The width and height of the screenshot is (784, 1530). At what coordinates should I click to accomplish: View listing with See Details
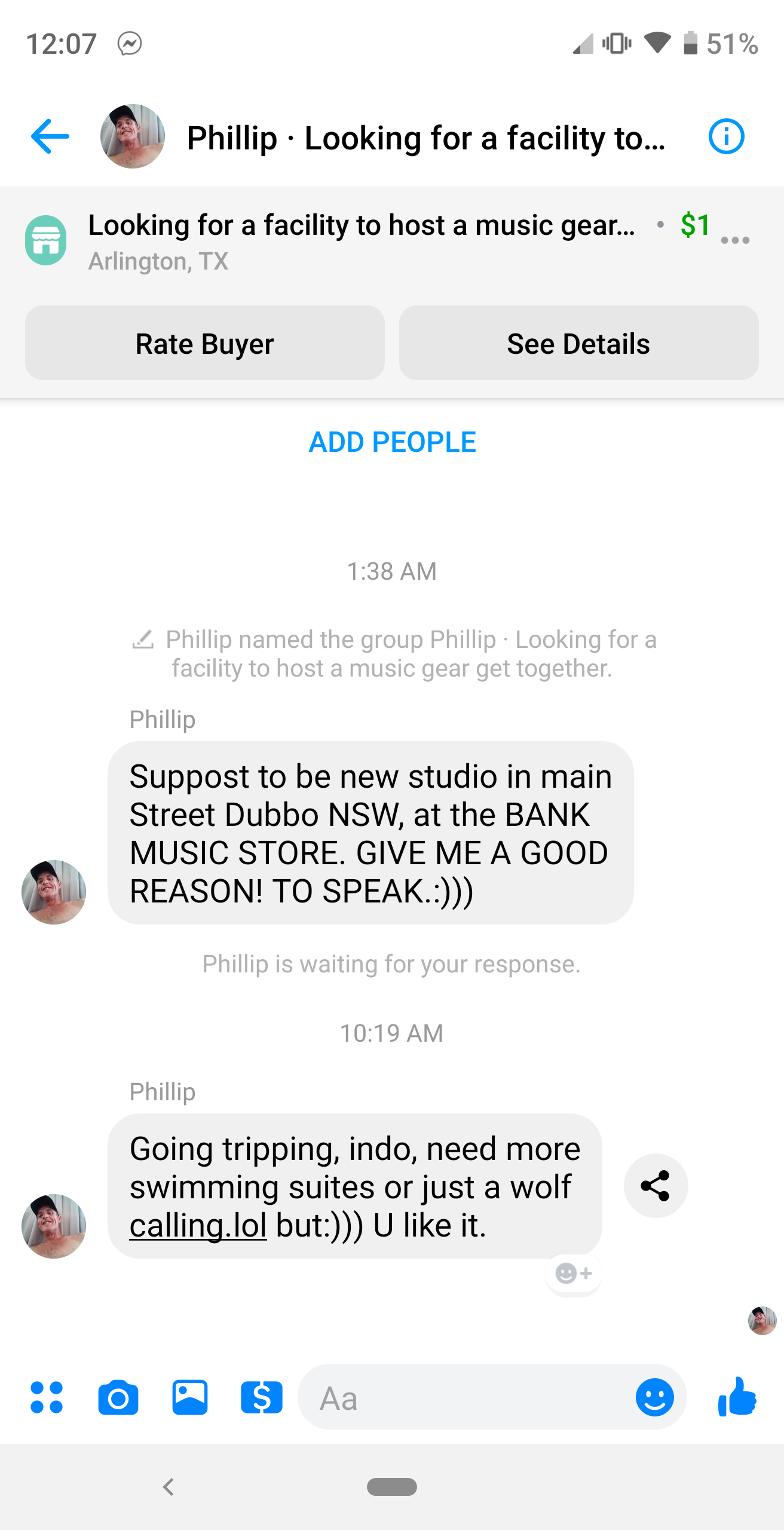(x=578, y=343)
